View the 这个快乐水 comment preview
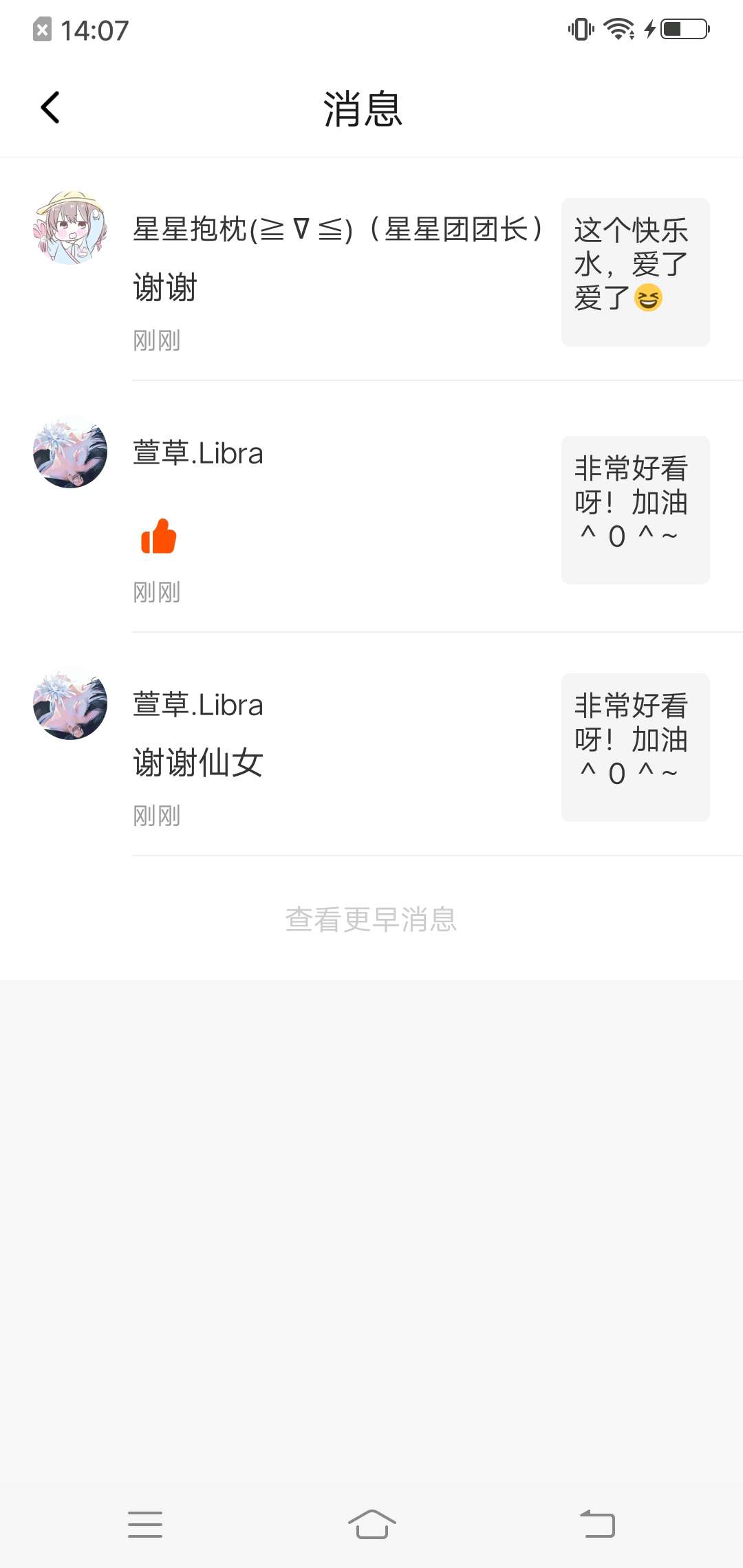The width and height of the screenshot is (743, 1568). tap(635, 272)
